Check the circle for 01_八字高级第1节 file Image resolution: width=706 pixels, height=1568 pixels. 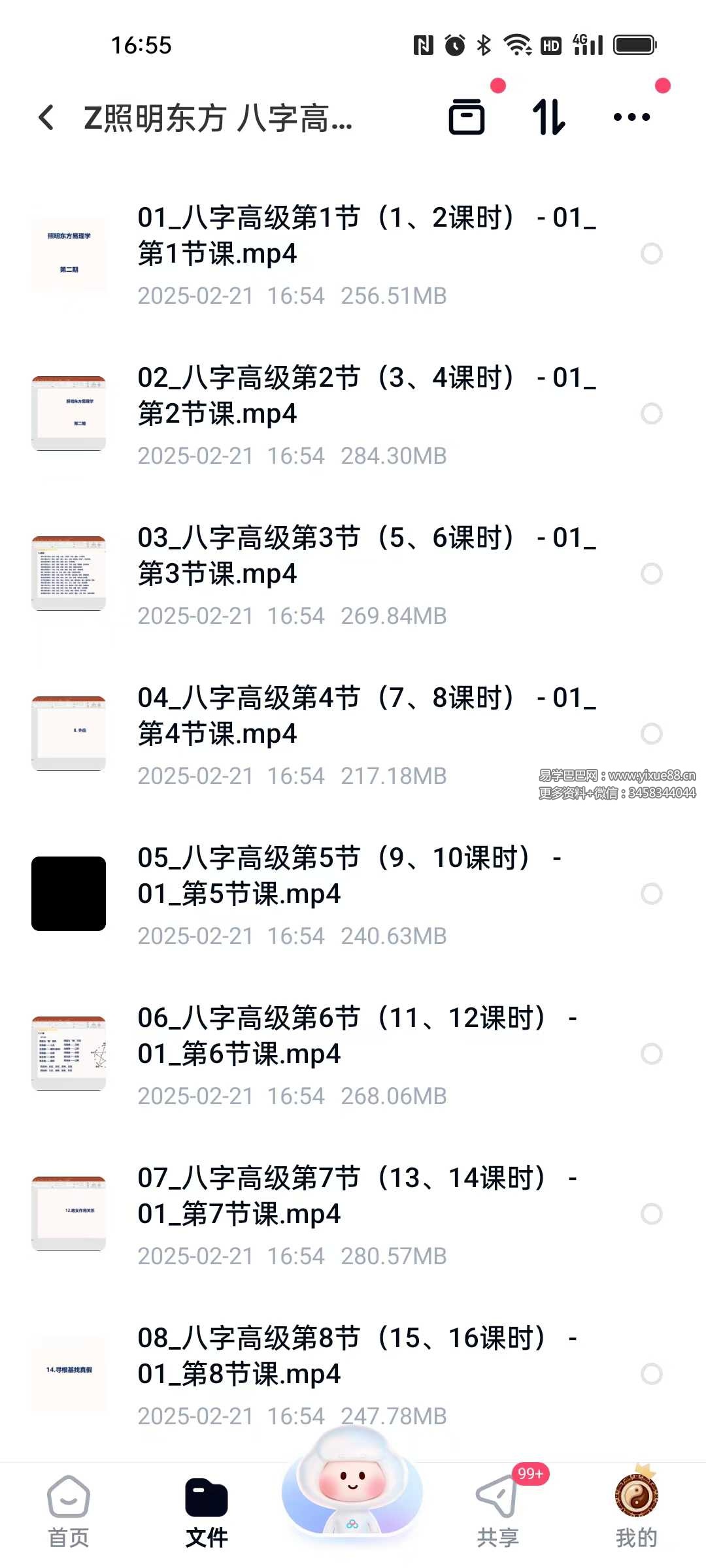(x=651, y=253)
